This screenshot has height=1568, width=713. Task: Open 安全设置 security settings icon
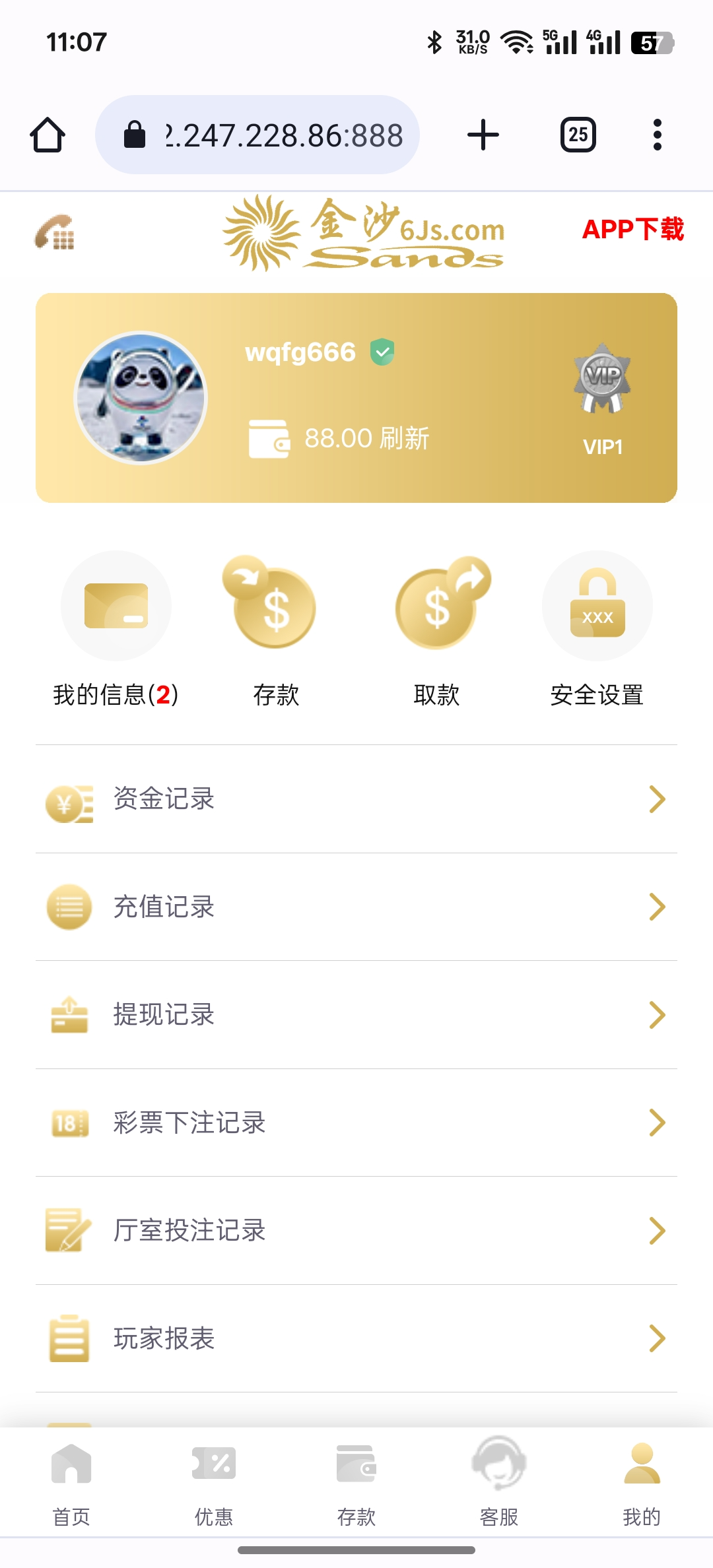(x=596, y=605)
